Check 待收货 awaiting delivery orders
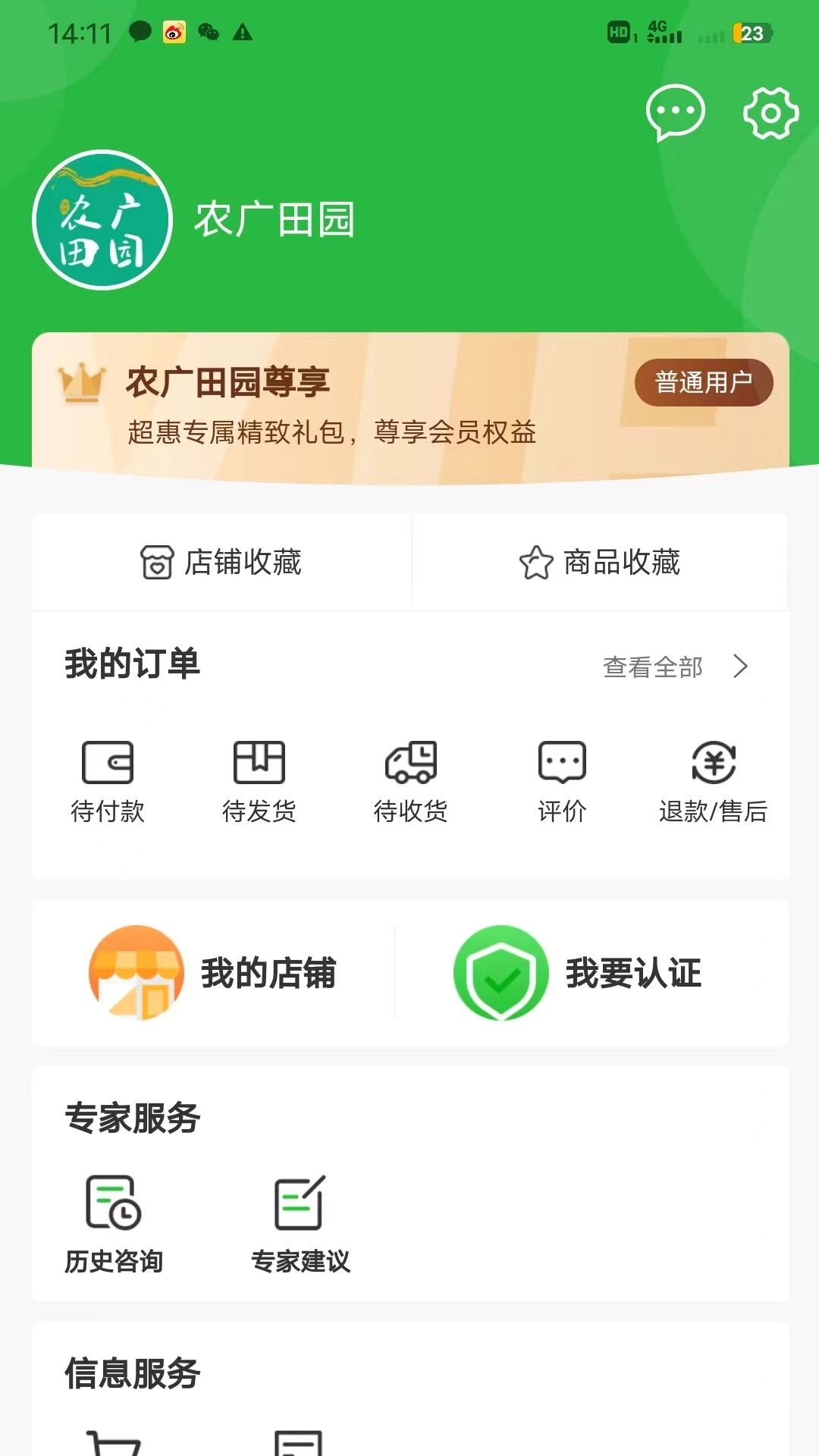This screenshot has height=1456, width=819. coord(410,781)
